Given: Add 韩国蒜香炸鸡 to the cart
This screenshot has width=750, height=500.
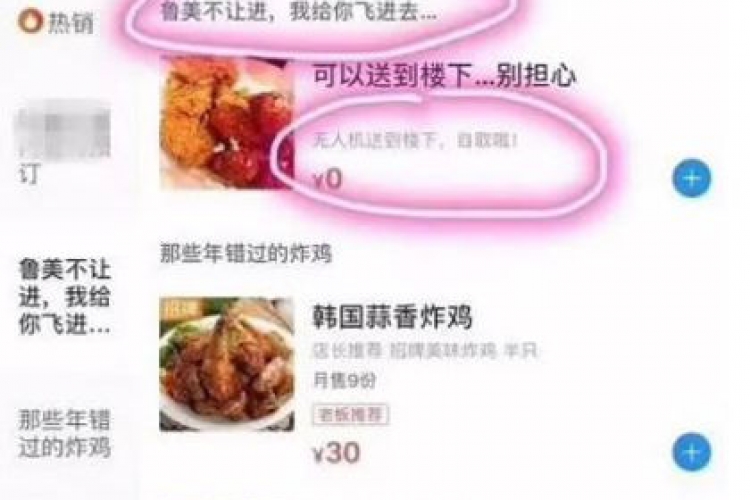Looking at the screenshot, I should [692, 452].
